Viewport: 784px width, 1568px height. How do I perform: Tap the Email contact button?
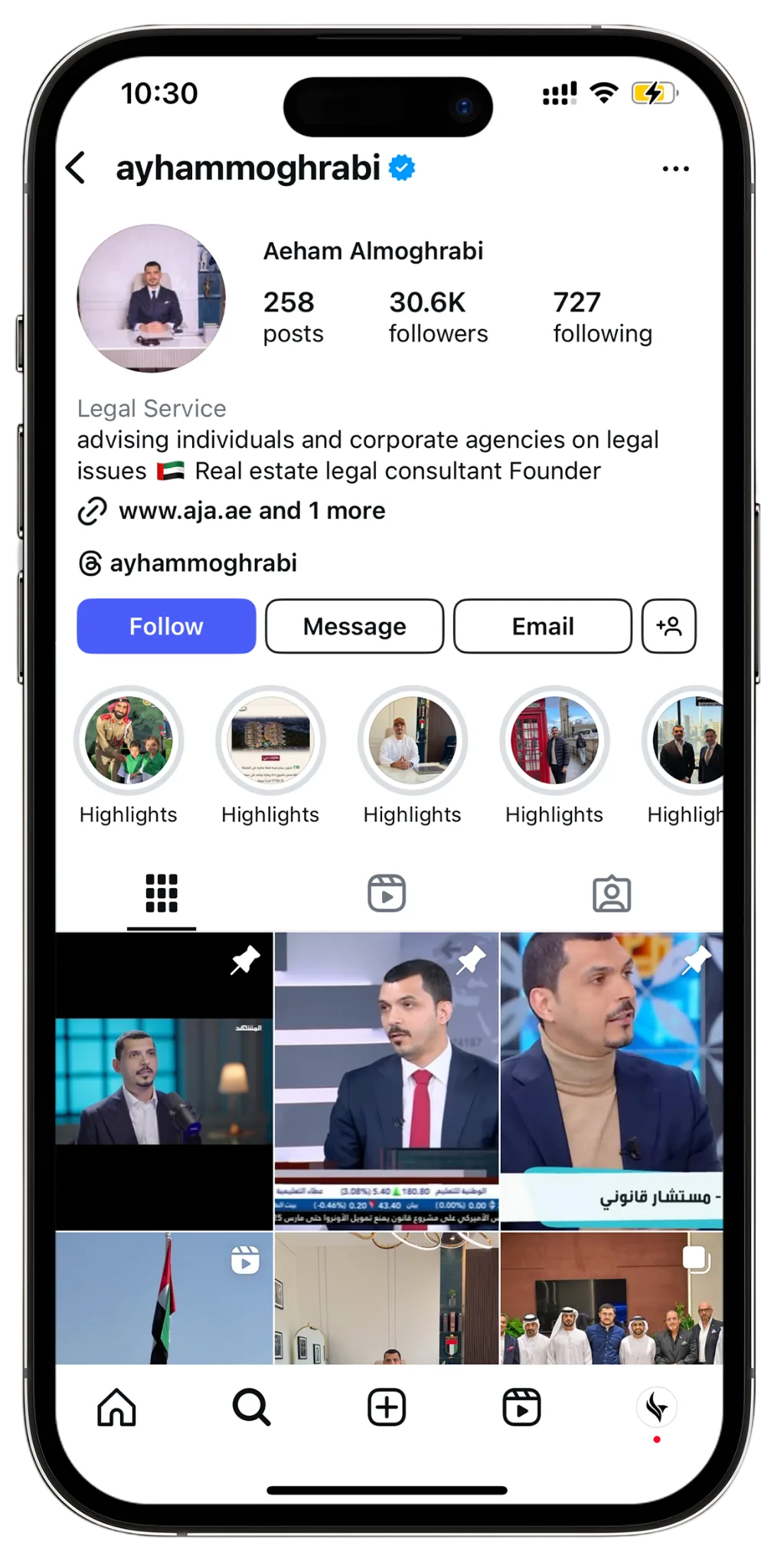tap(542, 626)
